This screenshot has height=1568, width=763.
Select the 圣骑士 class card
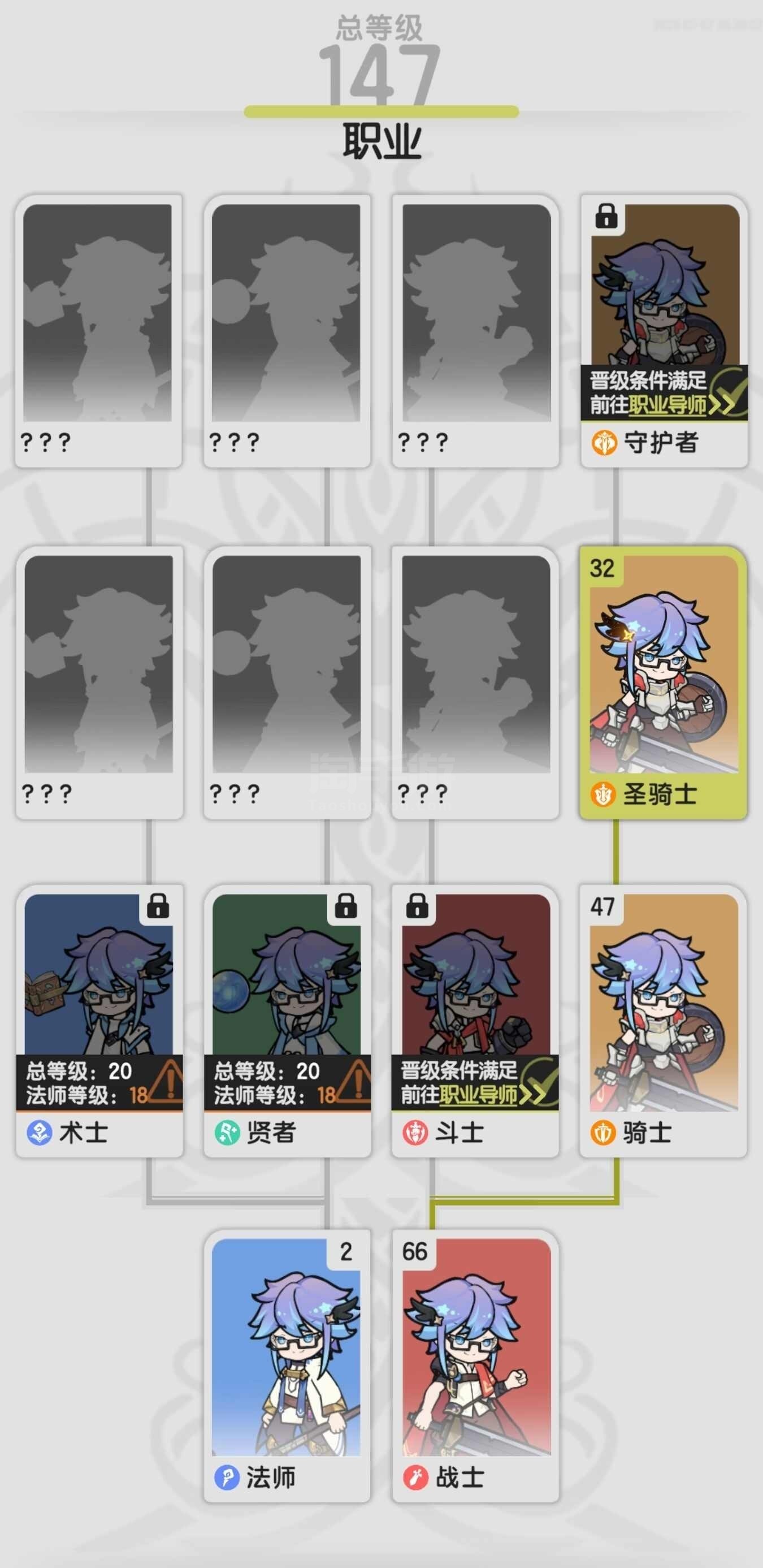(x=663, y=683)
